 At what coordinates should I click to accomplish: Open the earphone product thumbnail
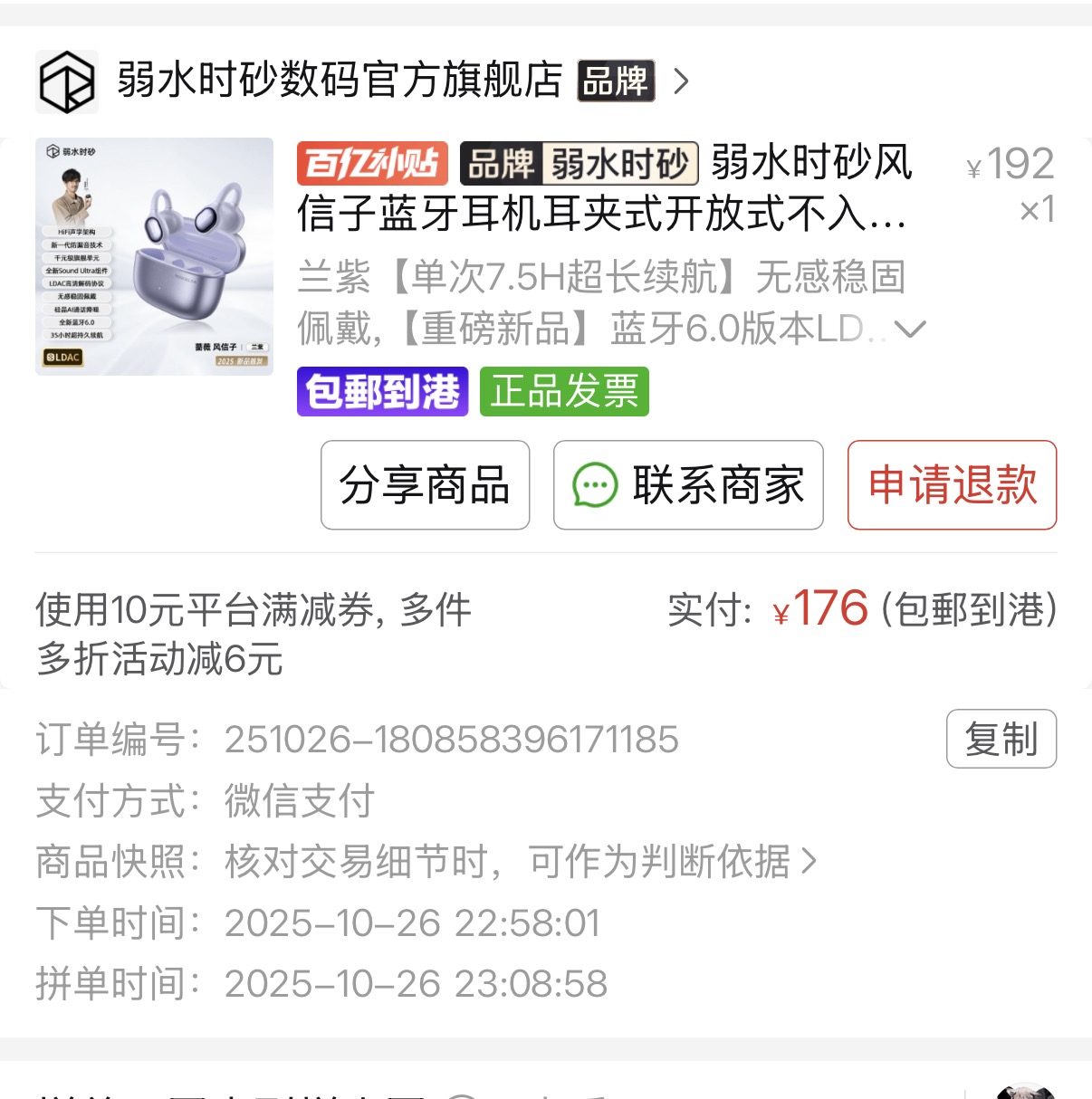point(154,256)
